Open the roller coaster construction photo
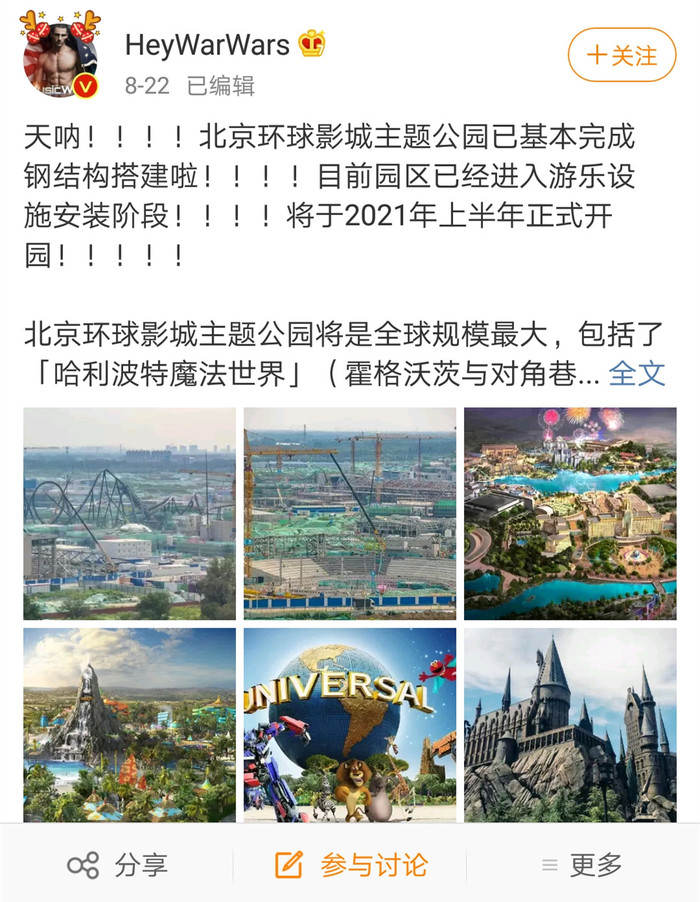This screenshot has height=902, width=700. [x=130, y=513]
